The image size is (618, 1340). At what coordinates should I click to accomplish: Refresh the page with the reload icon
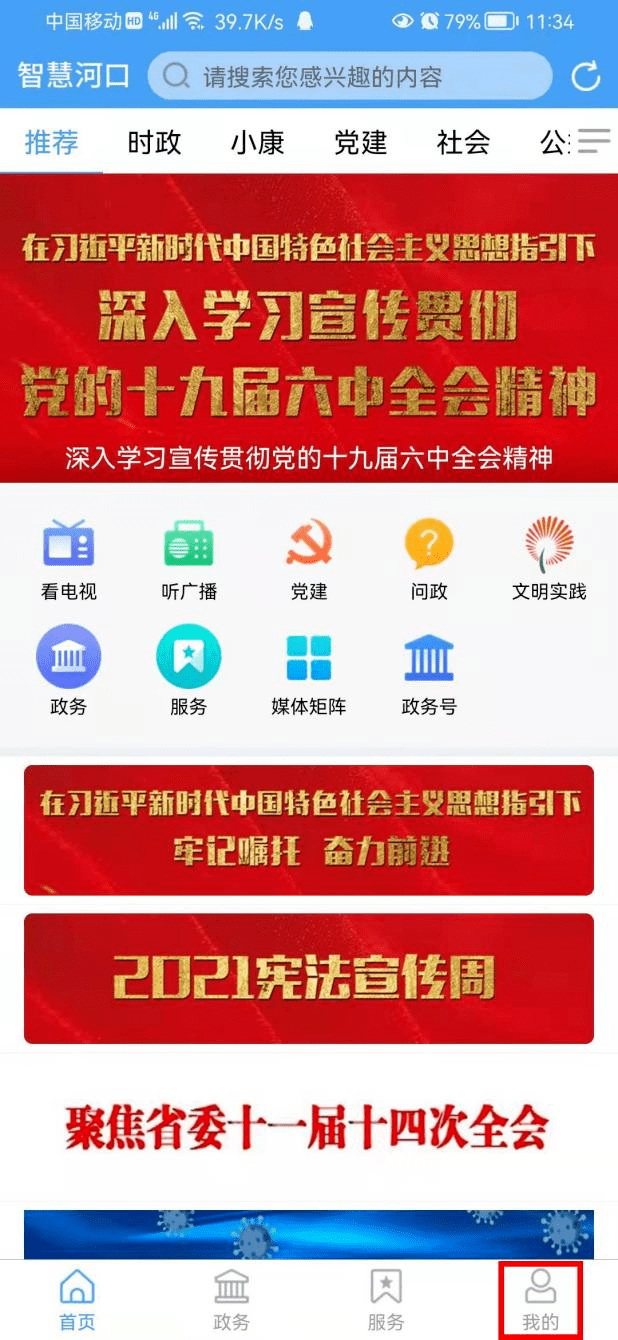point(586,77)
